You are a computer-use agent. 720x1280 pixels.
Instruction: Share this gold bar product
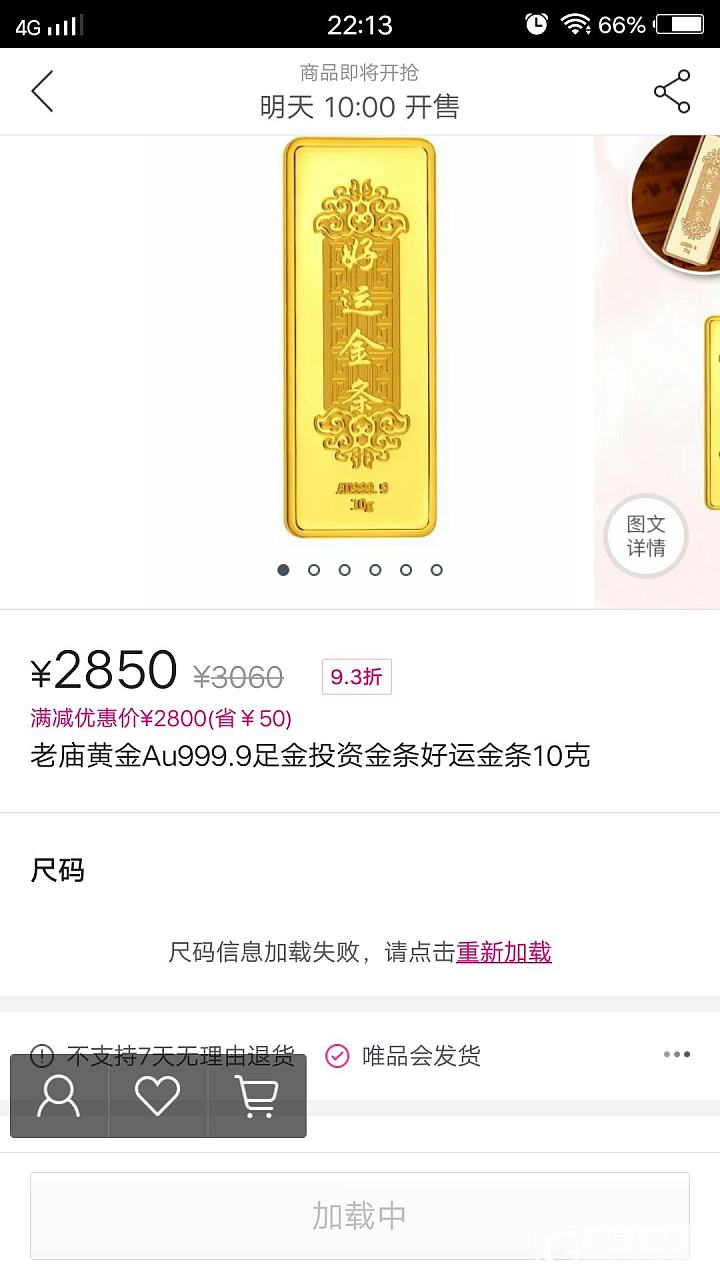coord(672,92)
